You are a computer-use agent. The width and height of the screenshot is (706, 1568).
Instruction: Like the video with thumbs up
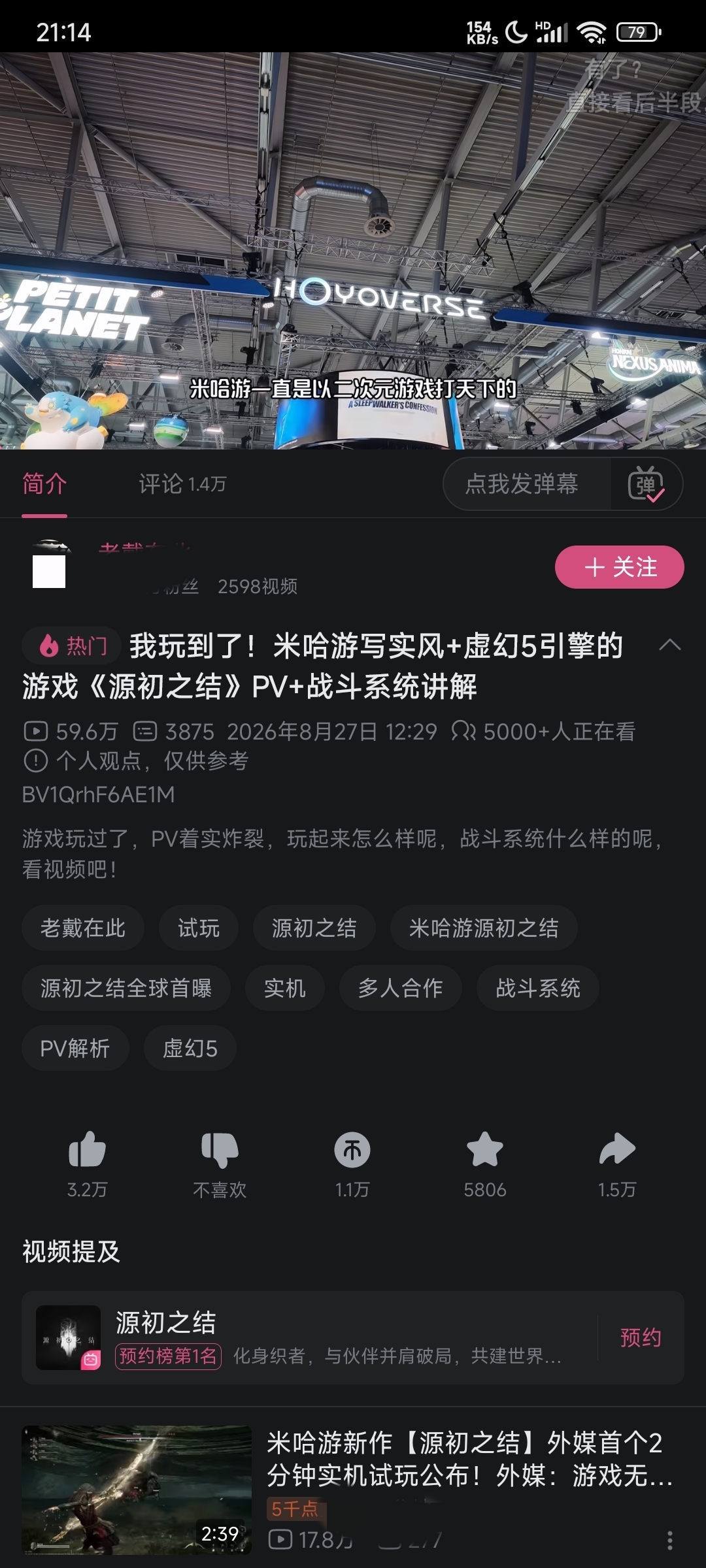pyautogui.click(x=87, y=1164)
